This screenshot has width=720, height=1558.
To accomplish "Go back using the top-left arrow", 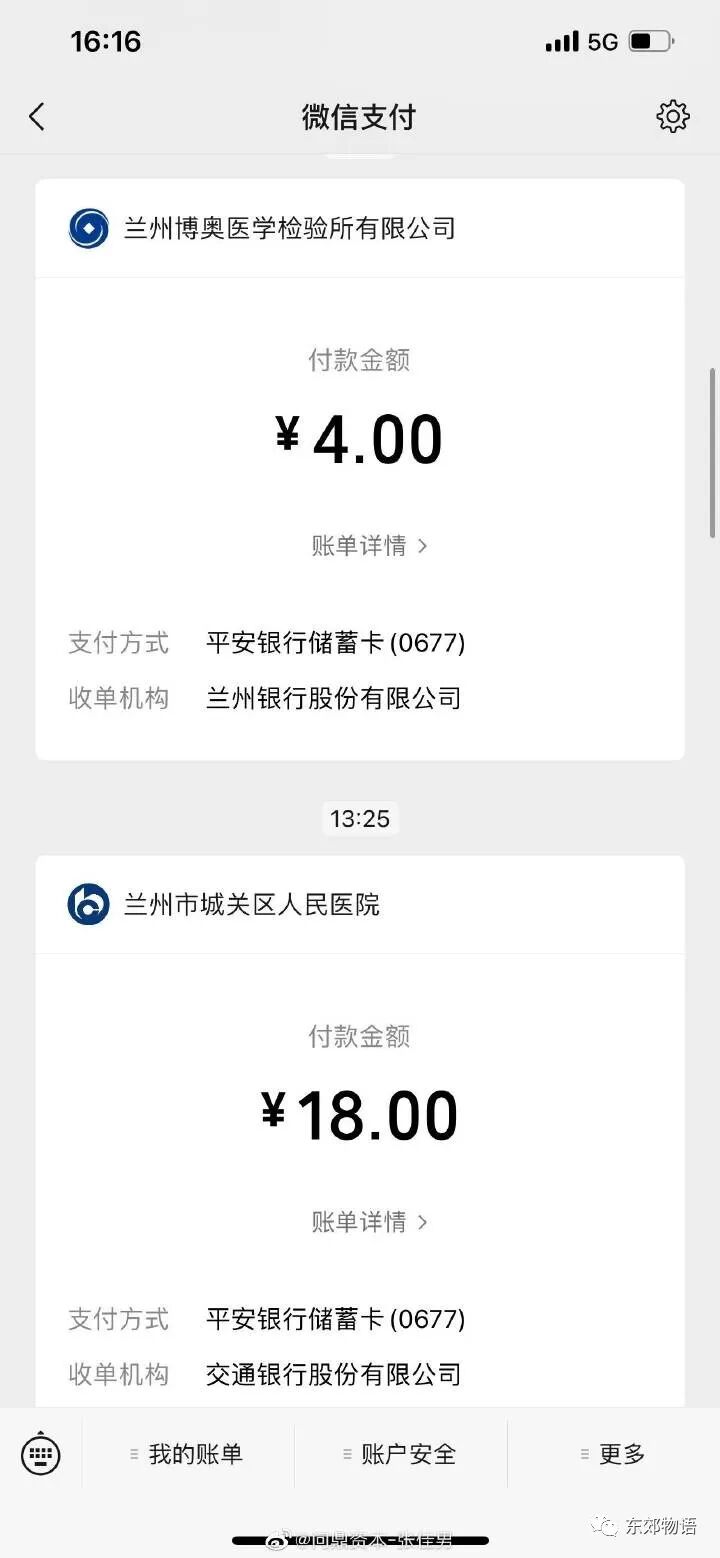I will 37,117.
